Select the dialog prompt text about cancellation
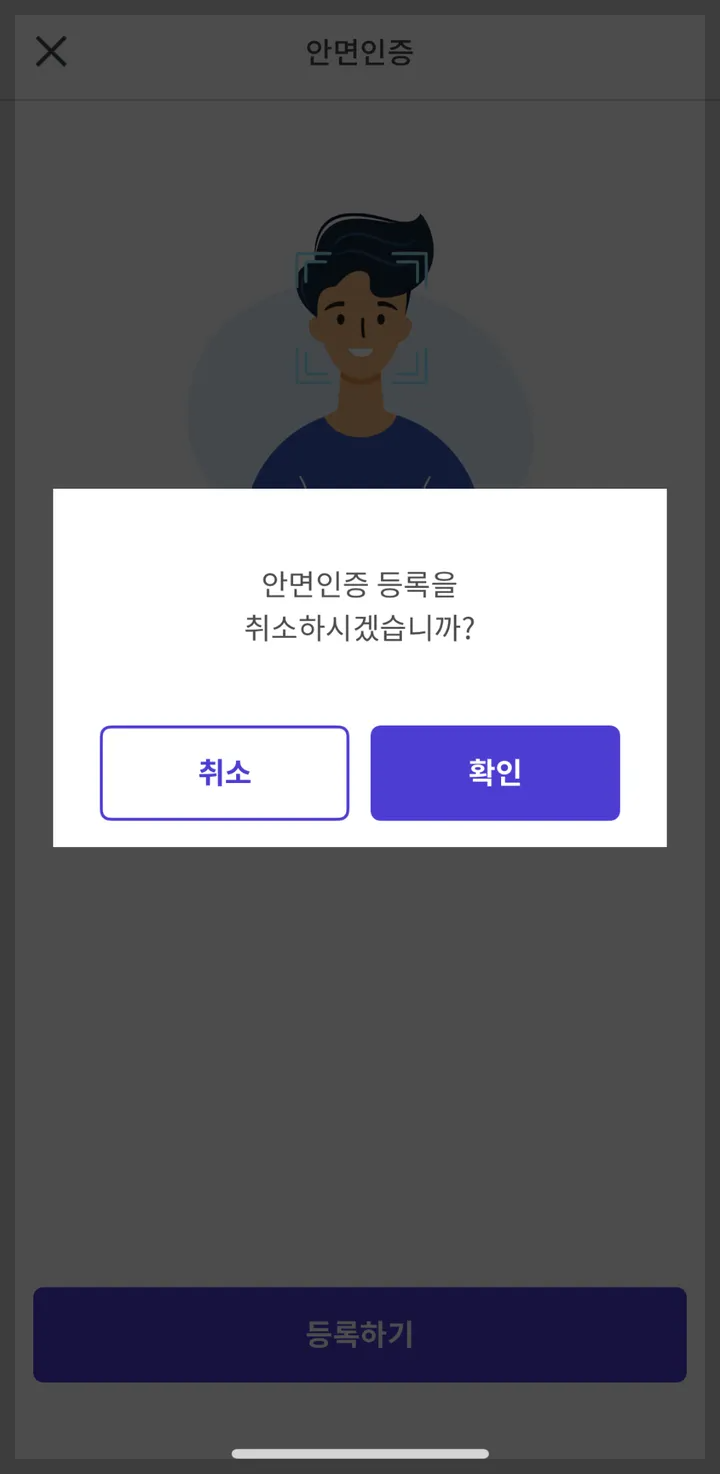720x1474 pixels. click(360, 604)
